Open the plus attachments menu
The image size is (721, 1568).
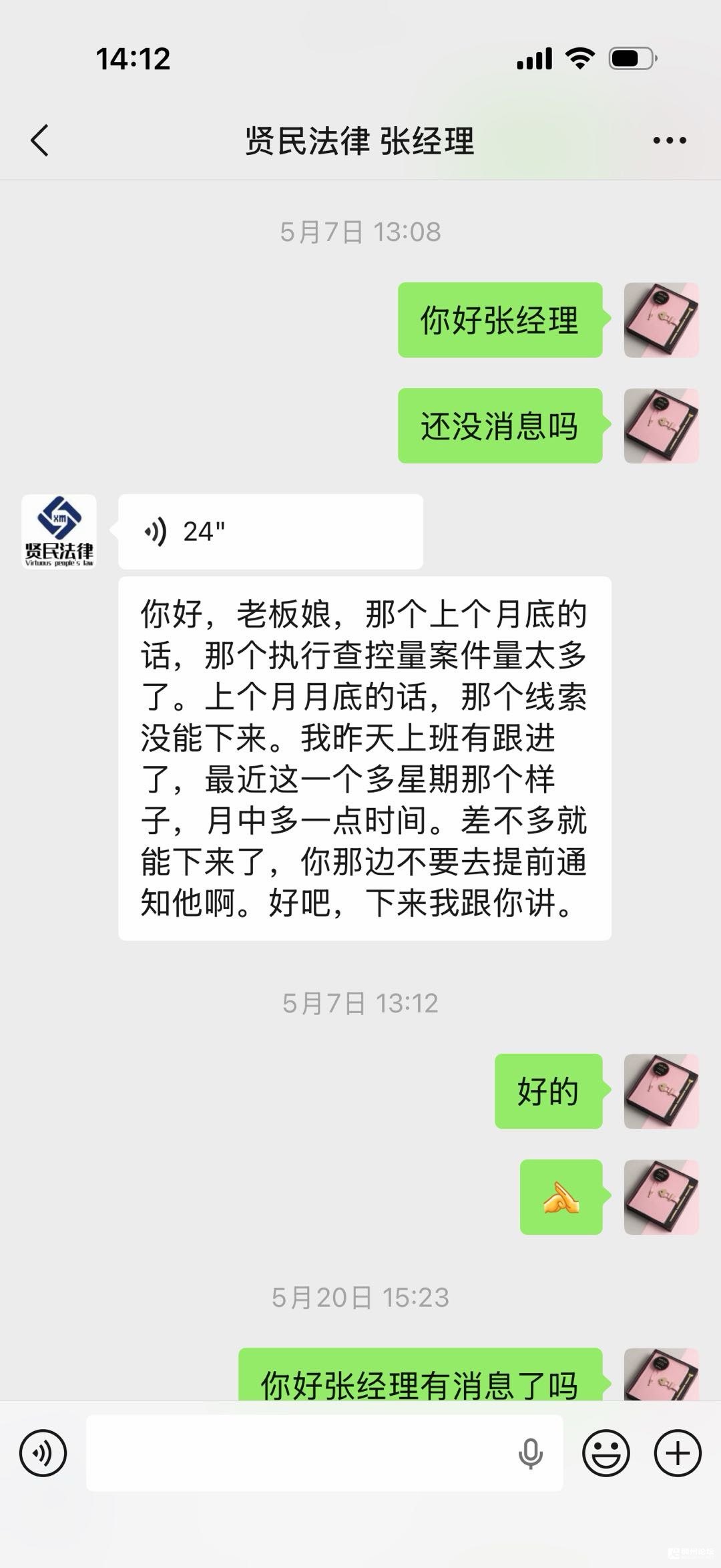pyautogui.click(x=677, y=1452)
